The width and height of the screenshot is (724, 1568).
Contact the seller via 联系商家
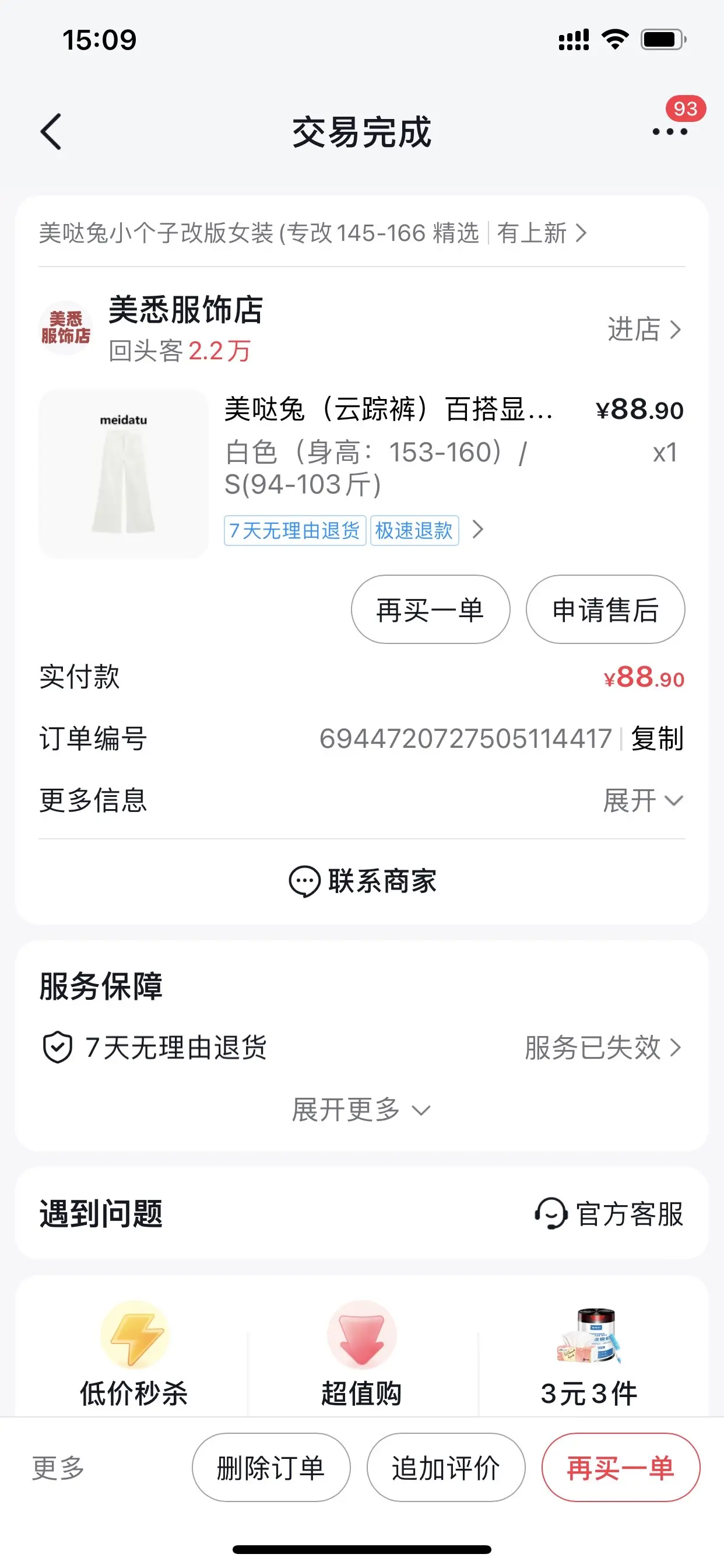[x=362, y=881]
